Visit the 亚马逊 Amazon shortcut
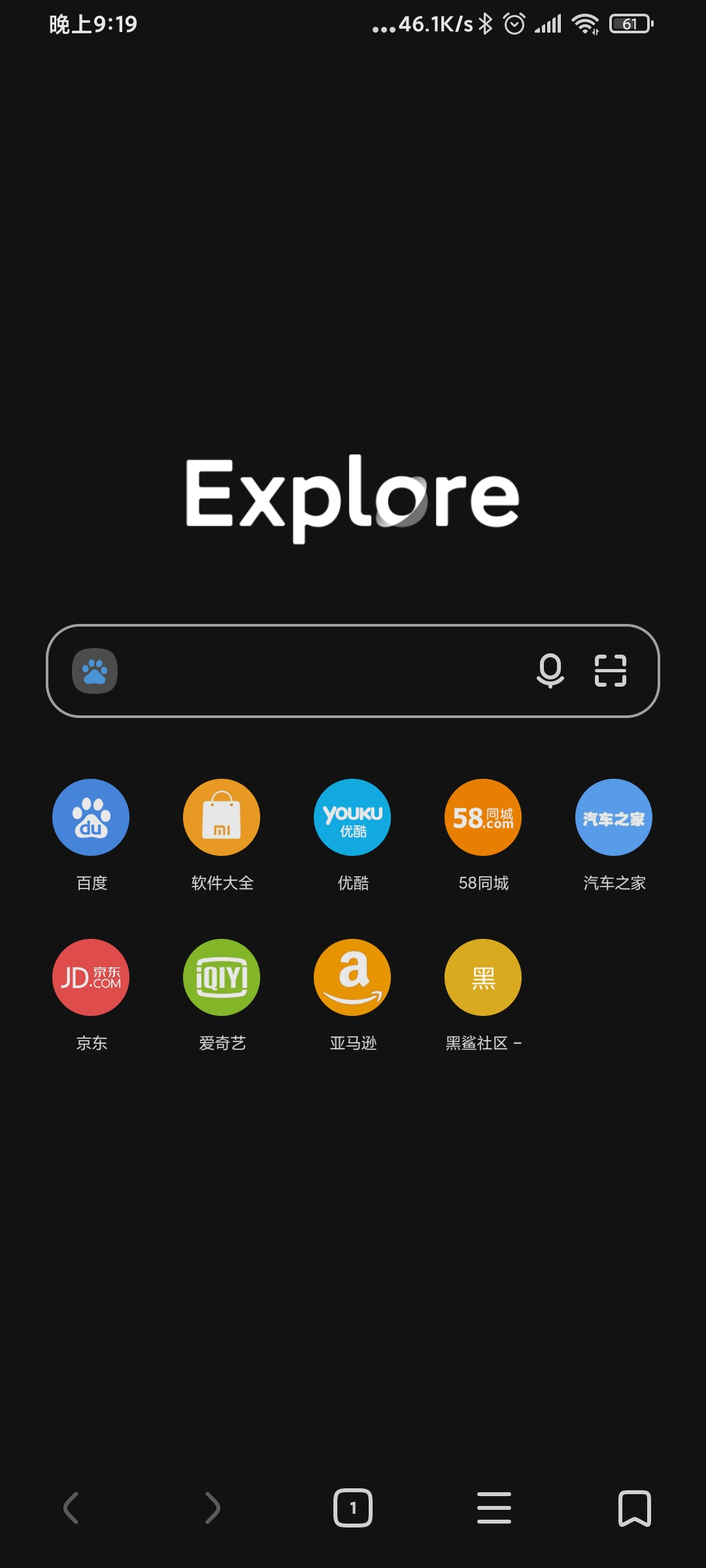The image size is (706, 1568). [x=352, y=977]
